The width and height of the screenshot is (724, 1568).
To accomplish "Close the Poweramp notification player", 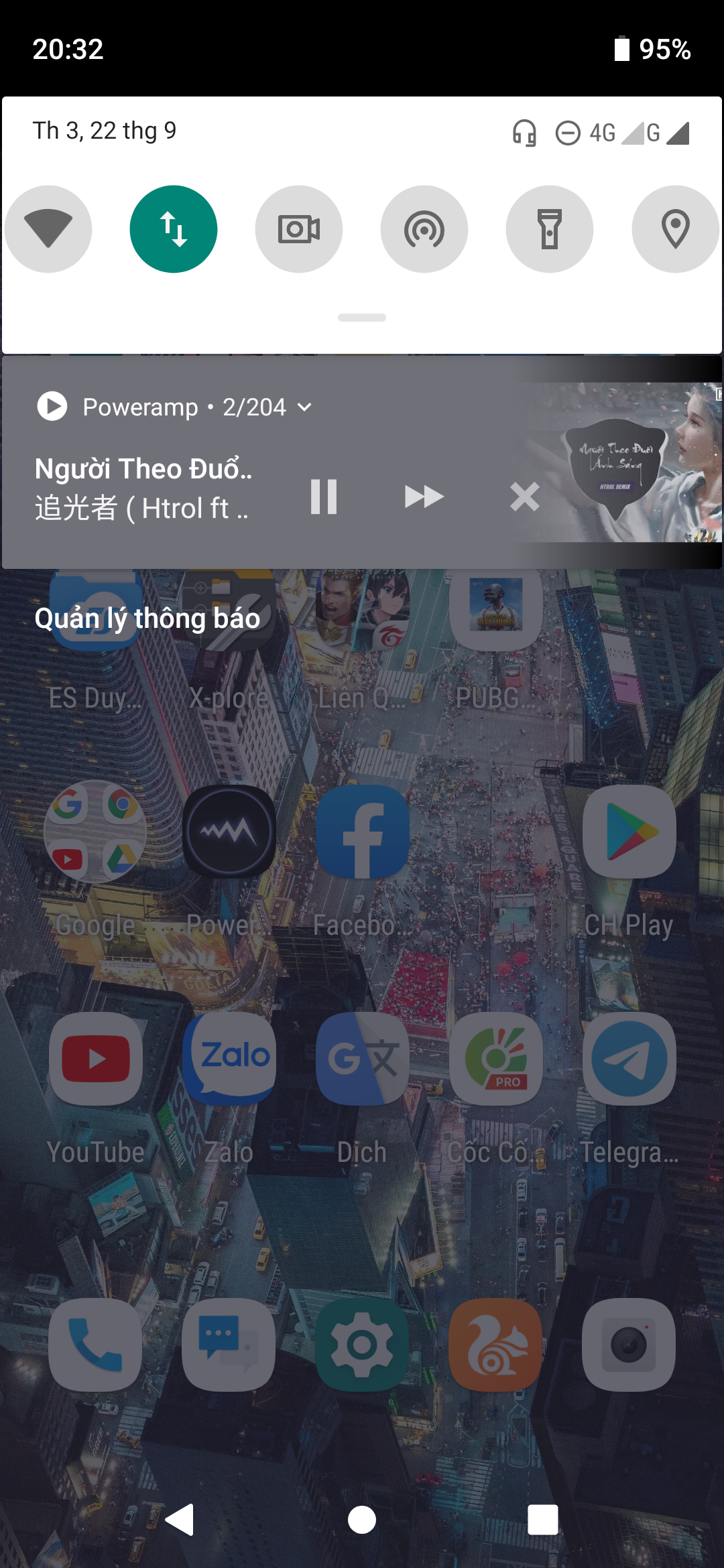I will tap(524, 497).
